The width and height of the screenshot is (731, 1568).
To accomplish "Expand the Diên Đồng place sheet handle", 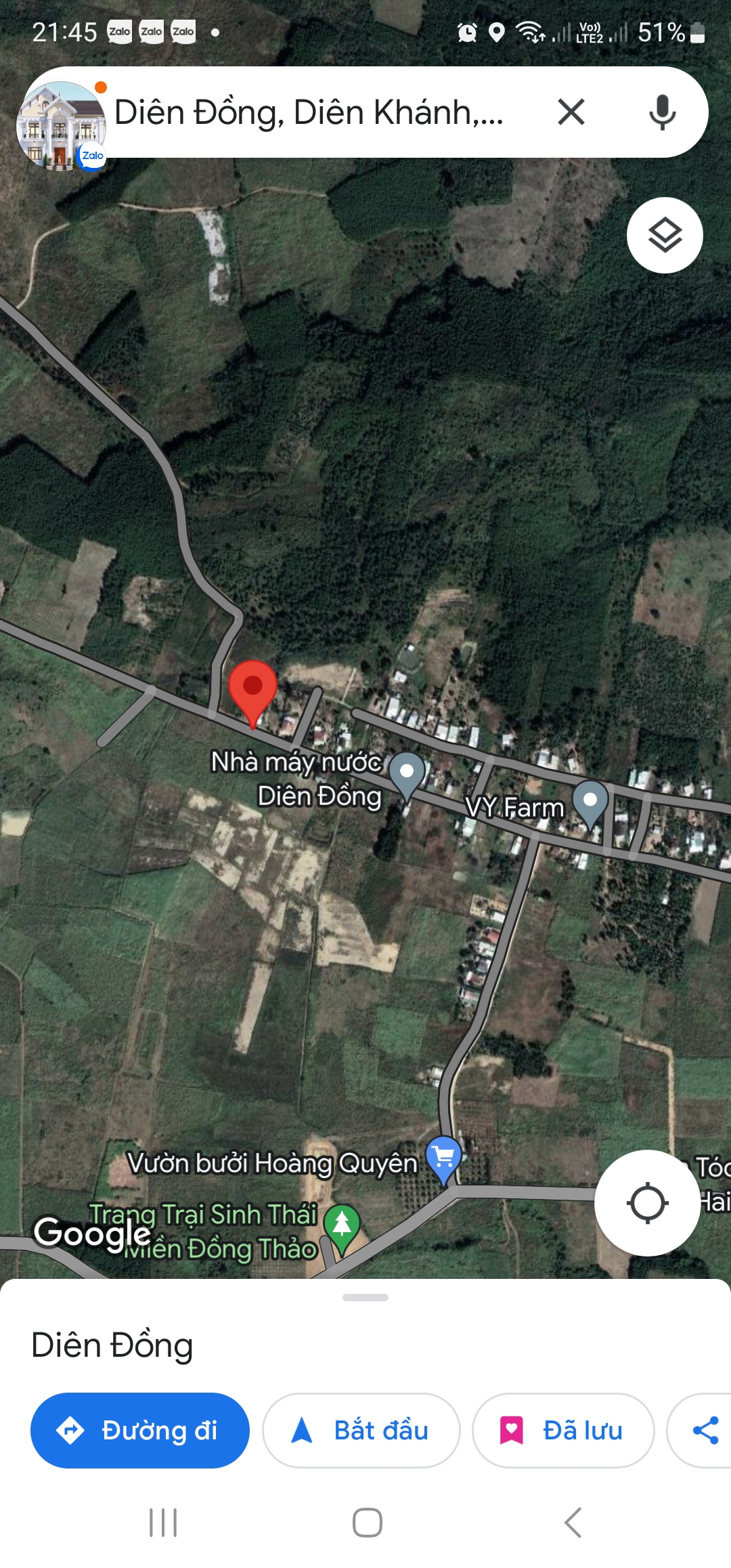I will [365, 1297].
